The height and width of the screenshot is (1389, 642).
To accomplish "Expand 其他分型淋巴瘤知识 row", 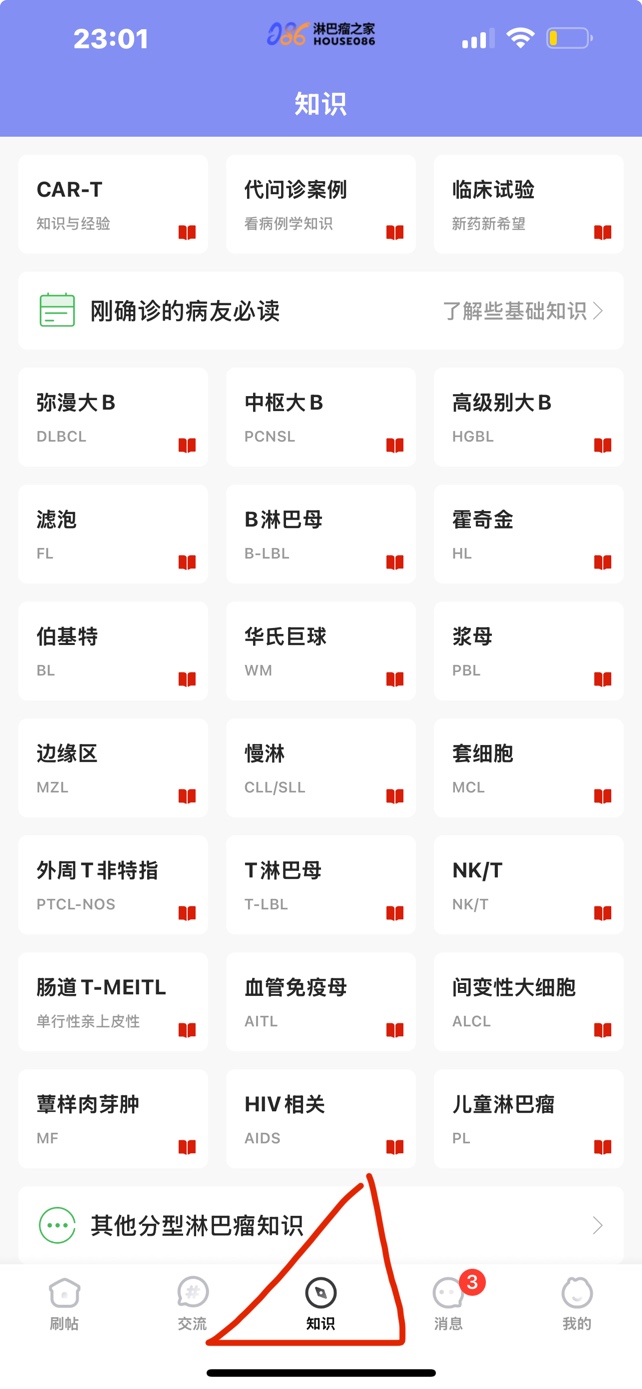I will pos(320,1225).
